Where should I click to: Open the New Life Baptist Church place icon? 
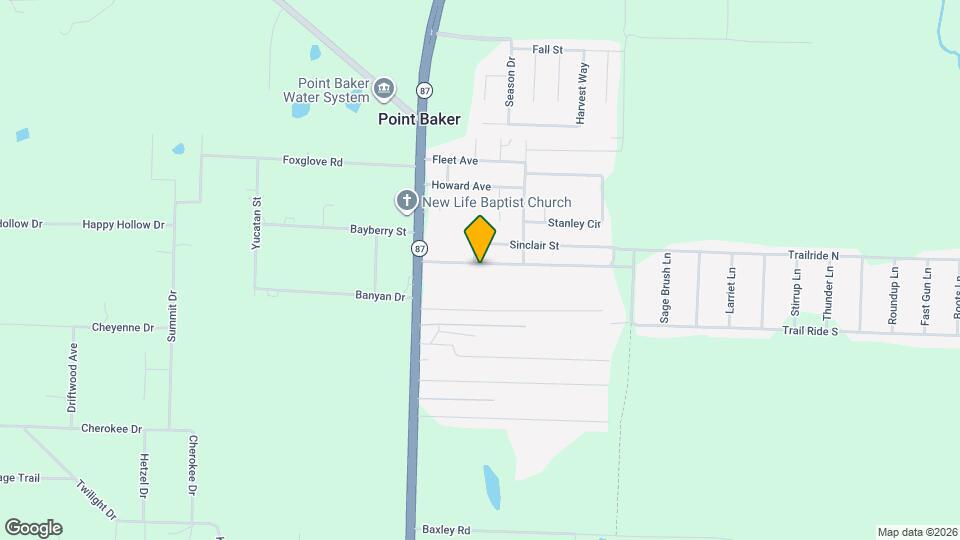coord(406,202)
